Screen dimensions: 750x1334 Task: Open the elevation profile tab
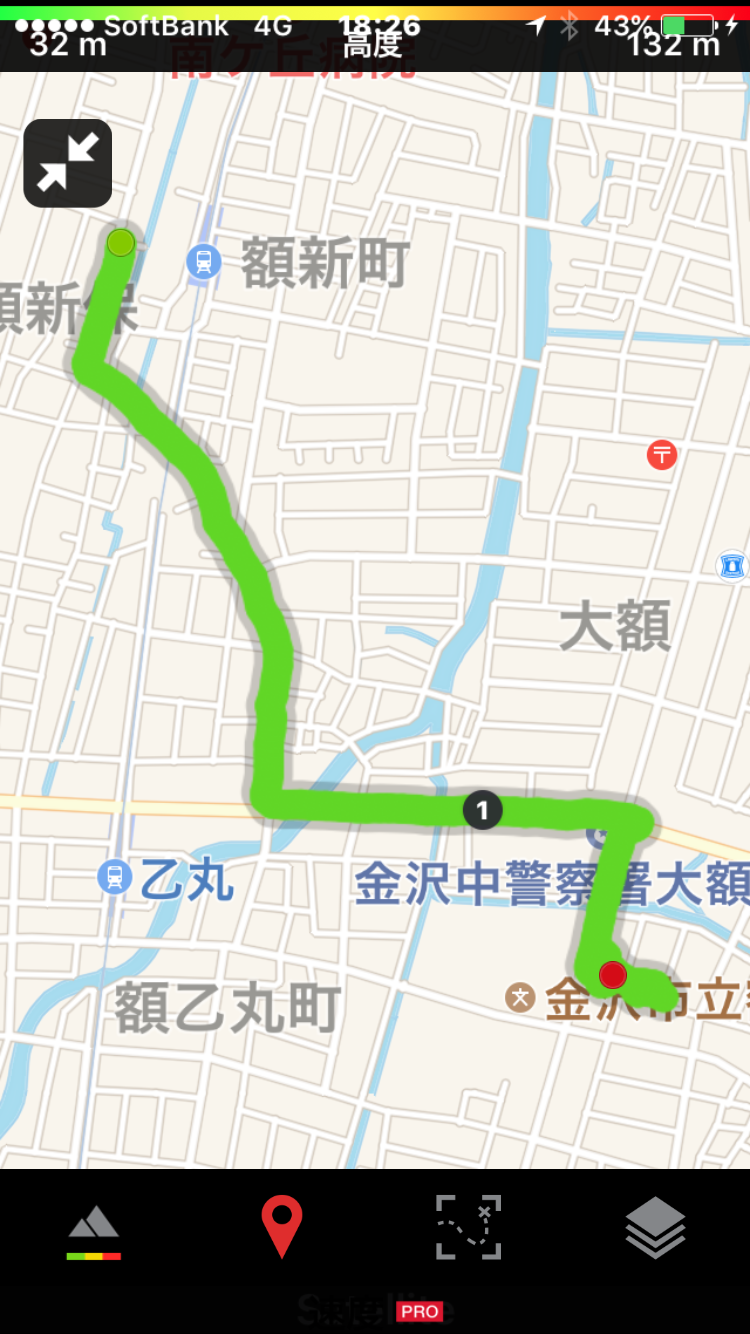(x=94, y=1230)
